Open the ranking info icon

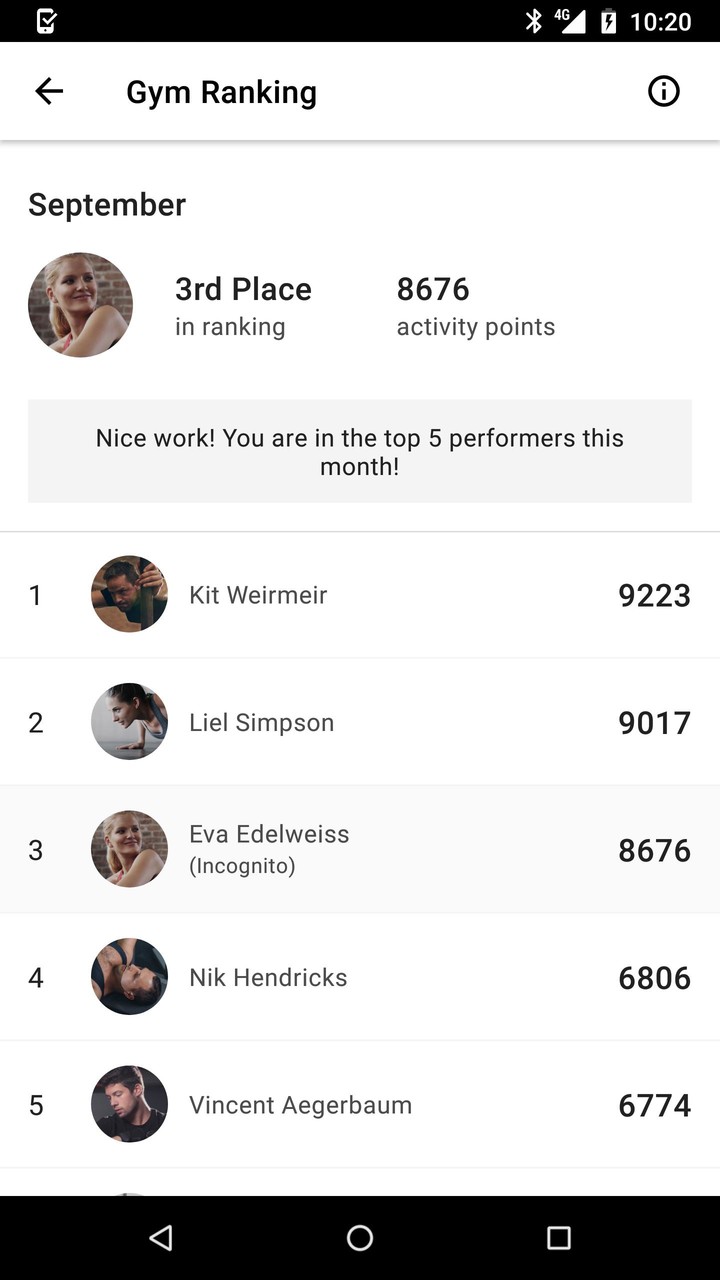click(663, 91)
